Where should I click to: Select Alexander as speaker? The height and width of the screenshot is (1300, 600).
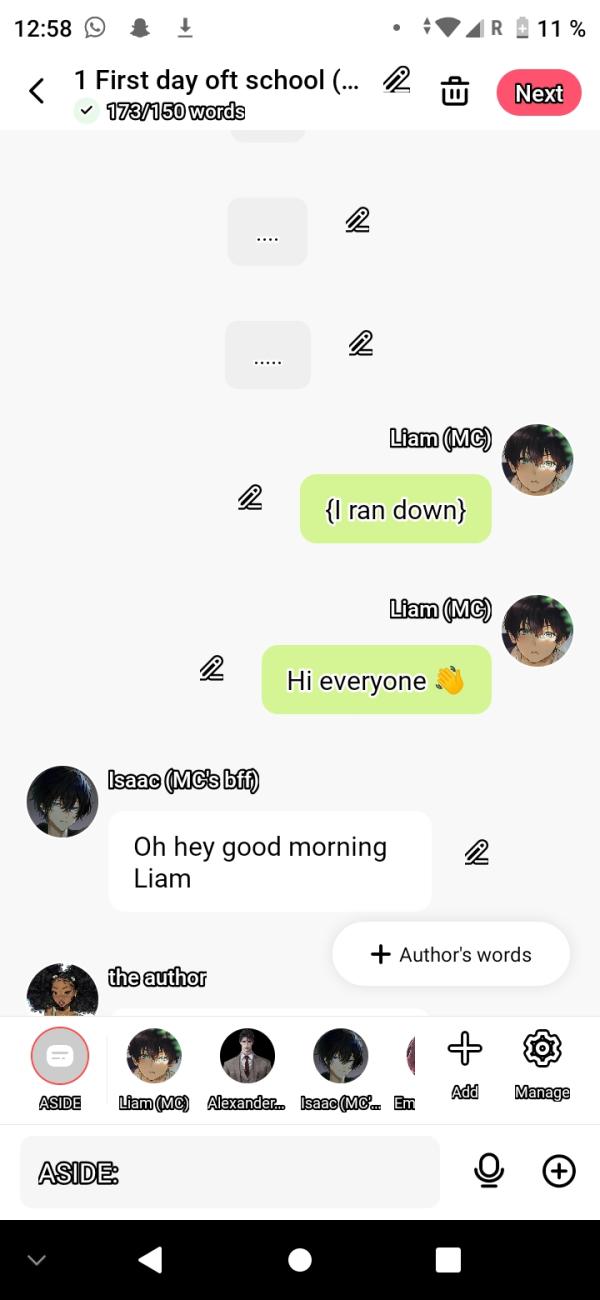point(247,1058)
